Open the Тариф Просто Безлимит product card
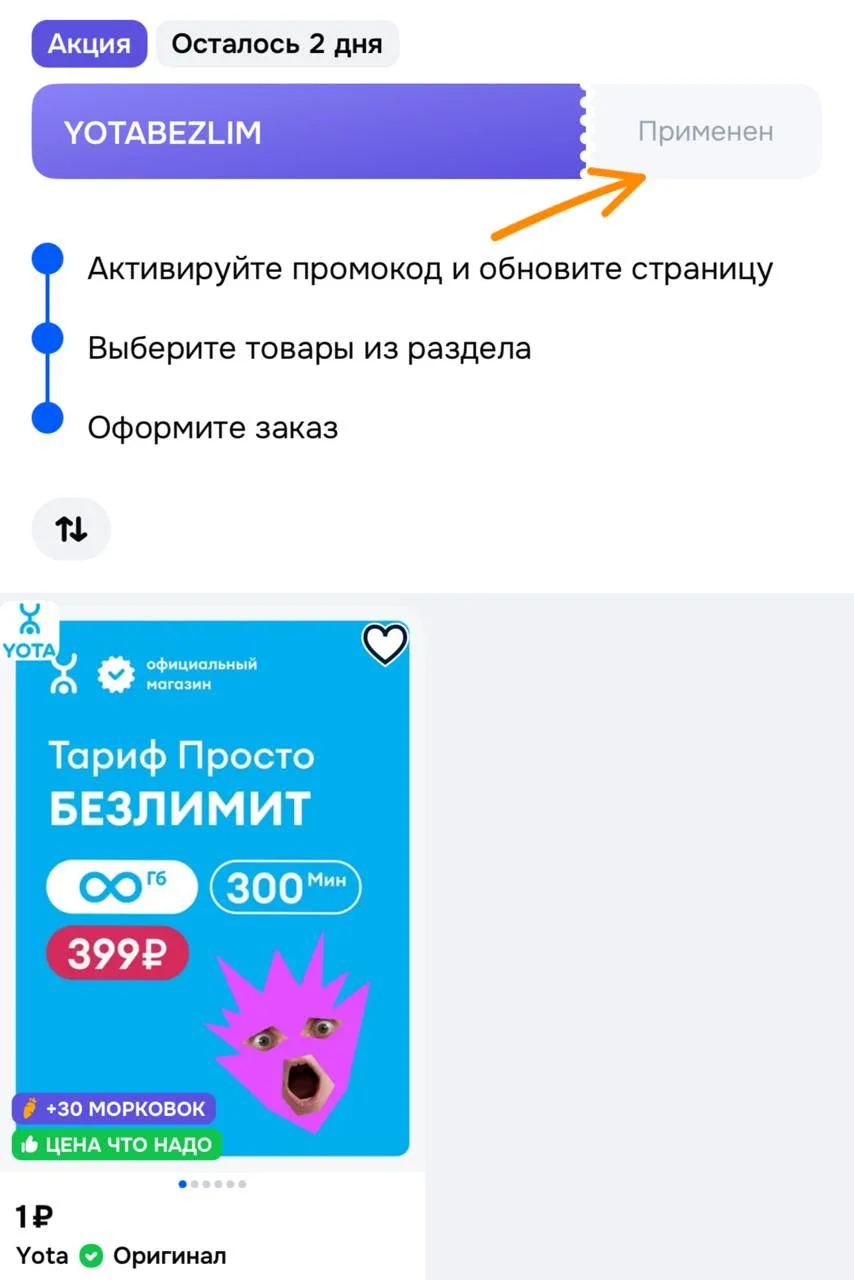 [212, 880]
